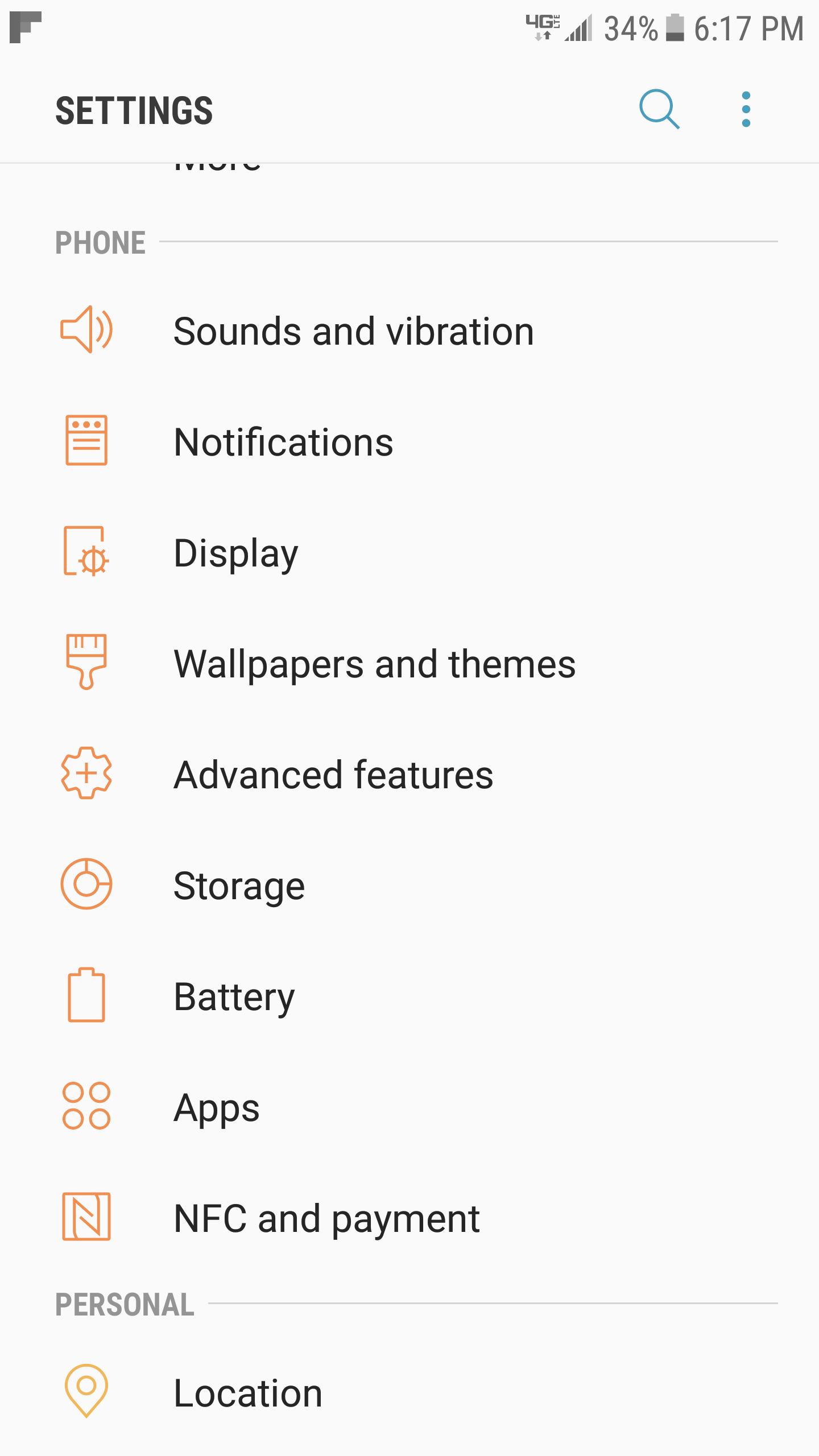Image resolution: width=819 pixels, height=1456 pixels.
Task: Click the Battery icon
Action: point(86,995)
